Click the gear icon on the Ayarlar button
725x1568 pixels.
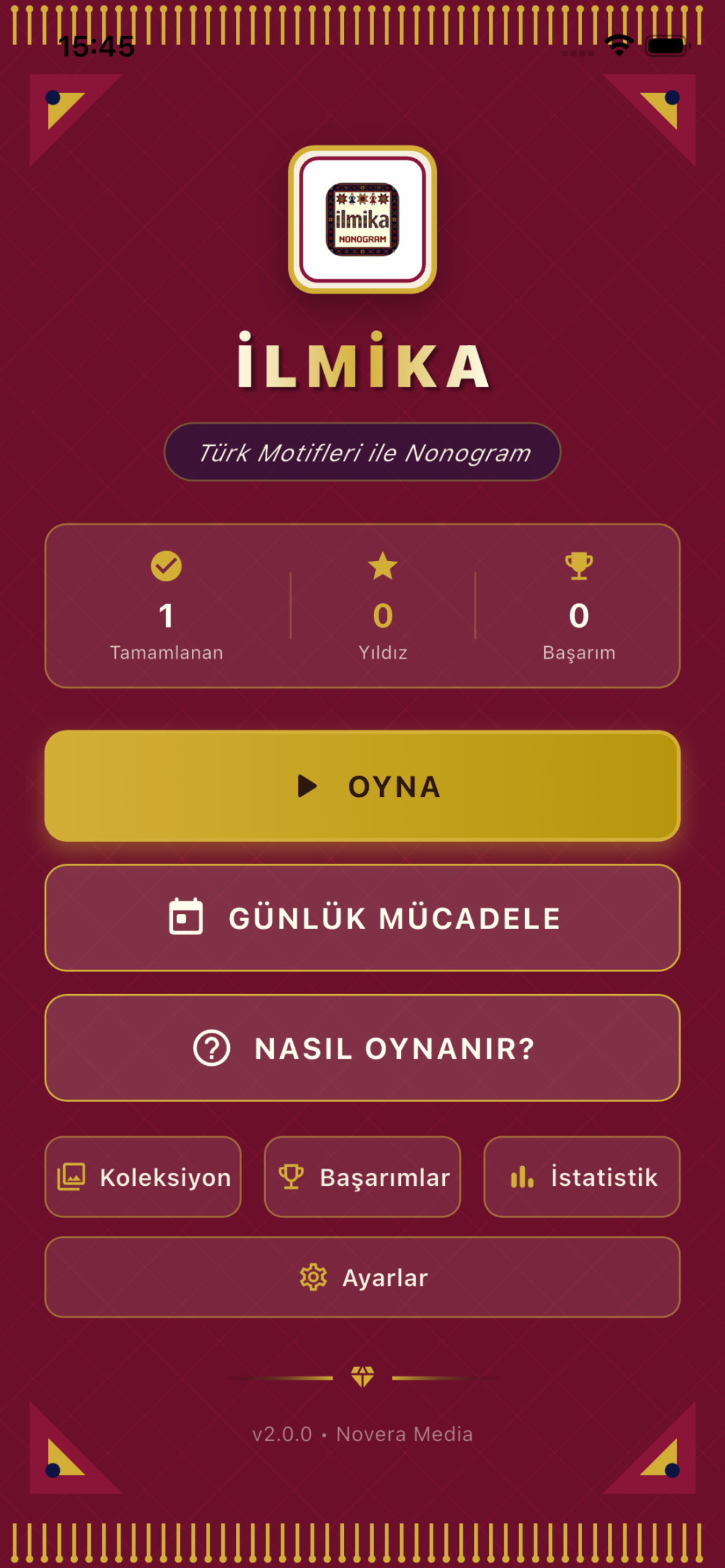pyautogui.click(x=312, y=1278)
